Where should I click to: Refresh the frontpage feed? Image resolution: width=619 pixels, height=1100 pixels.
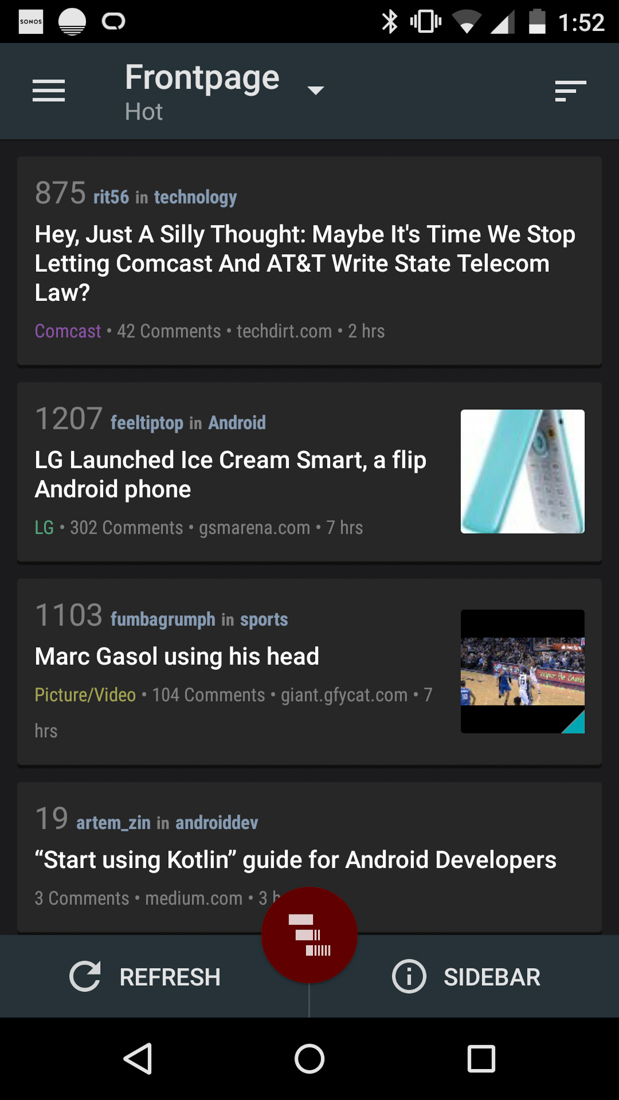coord(146,977)
